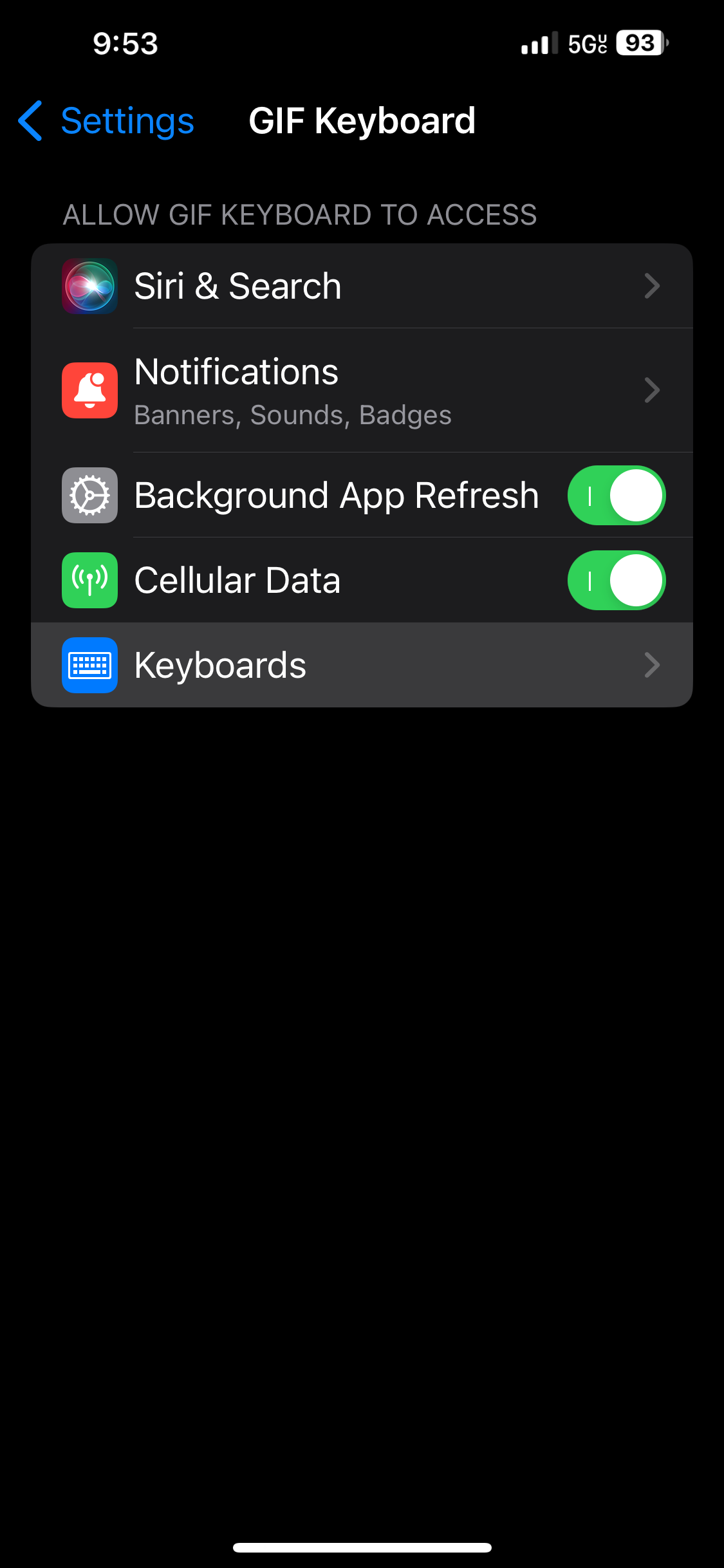Turn off Background App Refresh
This screenshot has width=724, height=1568.
pos(616,495)
